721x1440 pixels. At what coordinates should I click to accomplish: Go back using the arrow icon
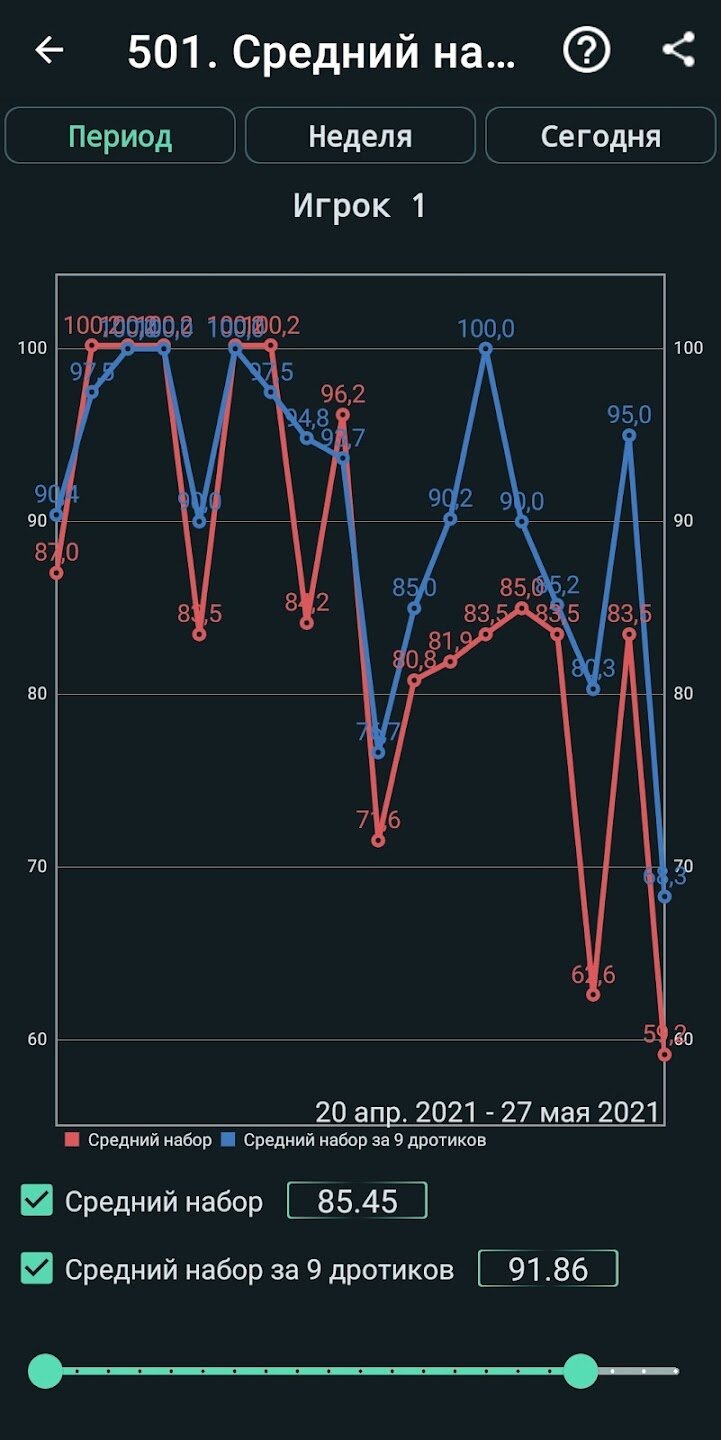(x=49, y=50)
